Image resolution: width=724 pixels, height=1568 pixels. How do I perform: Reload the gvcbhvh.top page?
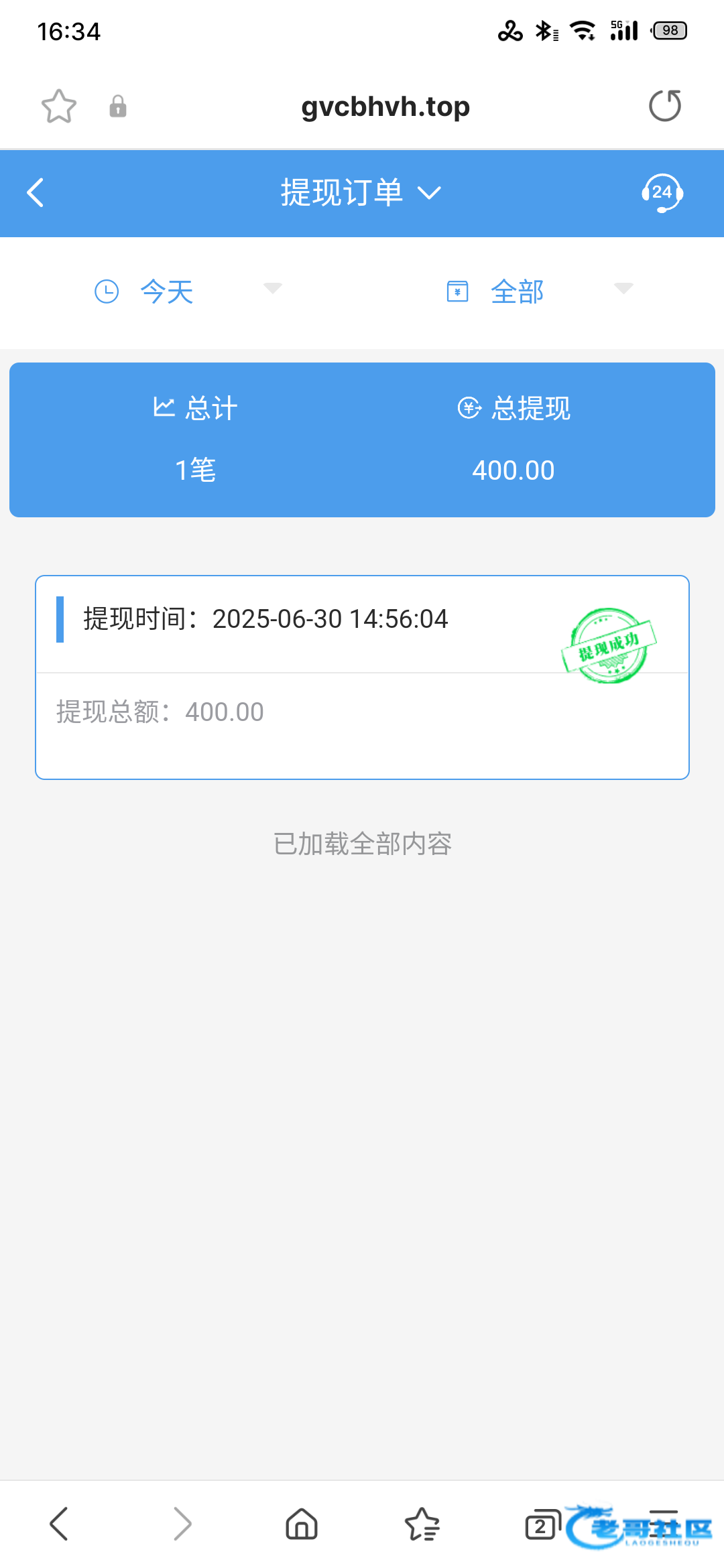point(665,106)
